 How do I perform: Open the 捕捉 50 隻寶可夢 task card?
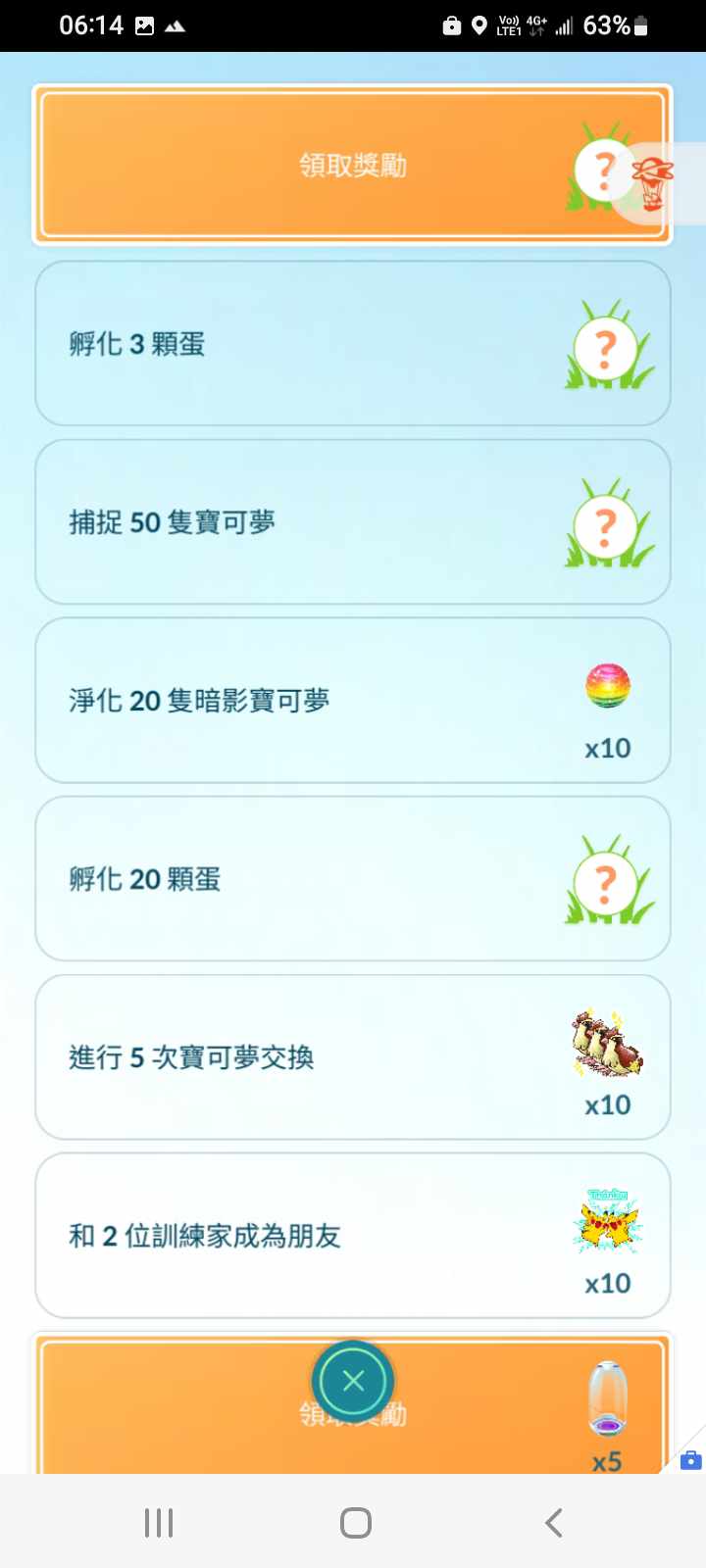click(353, 521)
